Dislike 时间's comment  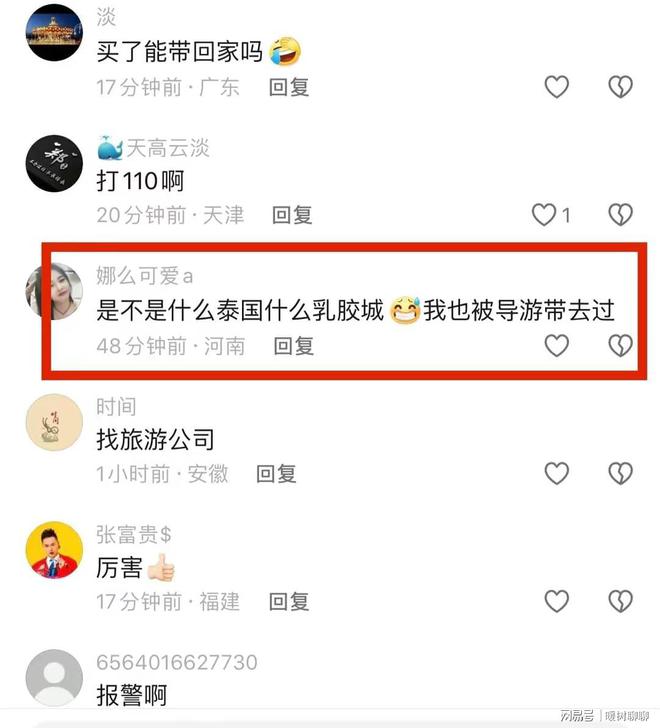point(621,473)
